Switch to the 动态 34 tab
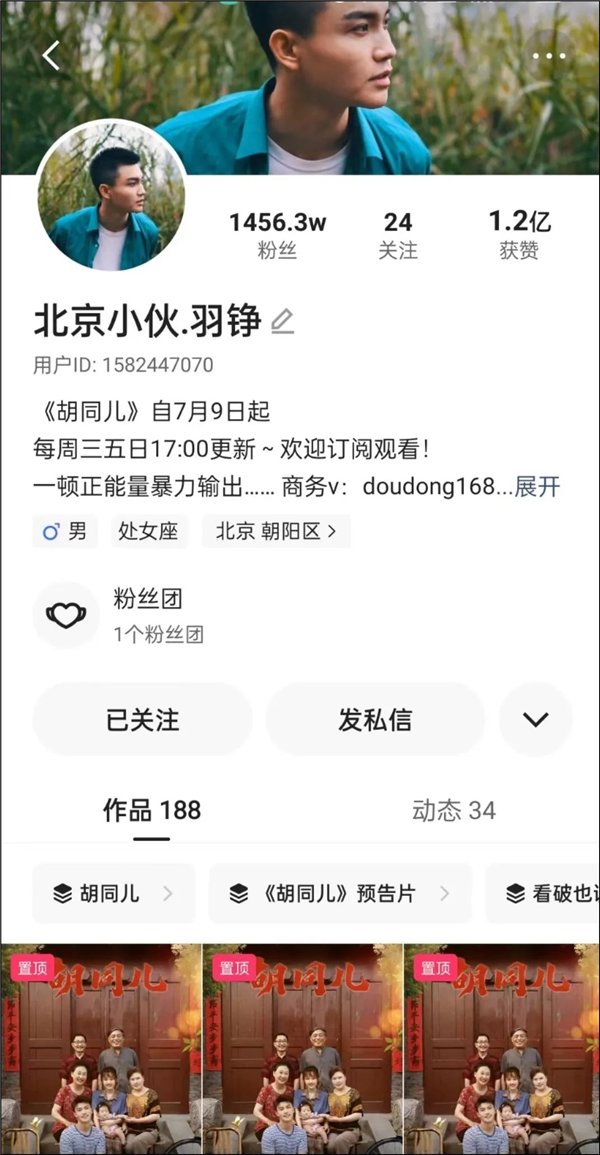Viewport: 600px width, 1155px height. pos(453,810)
